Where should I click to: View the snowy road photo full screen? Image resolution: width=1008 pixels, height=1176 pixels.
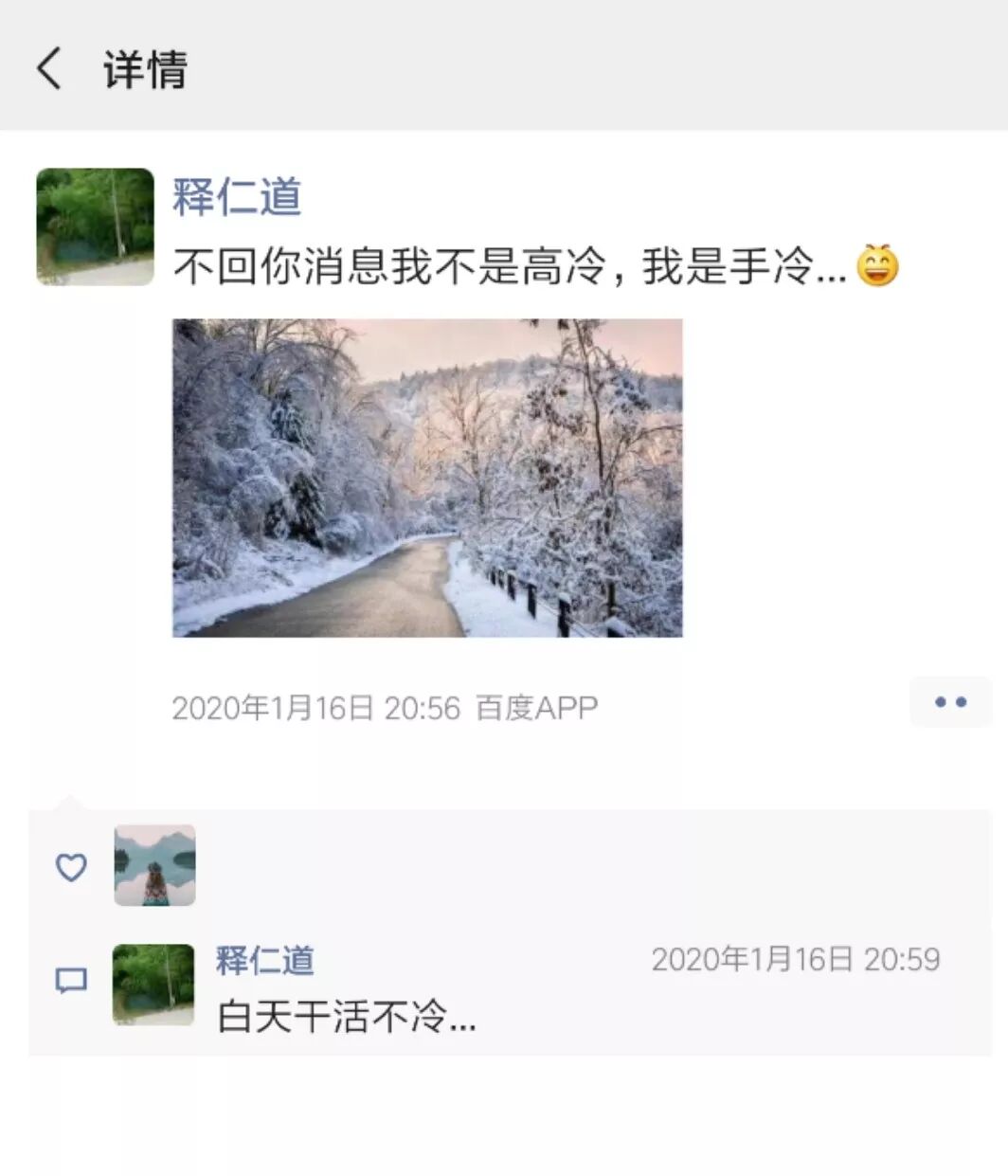point(427,478)
